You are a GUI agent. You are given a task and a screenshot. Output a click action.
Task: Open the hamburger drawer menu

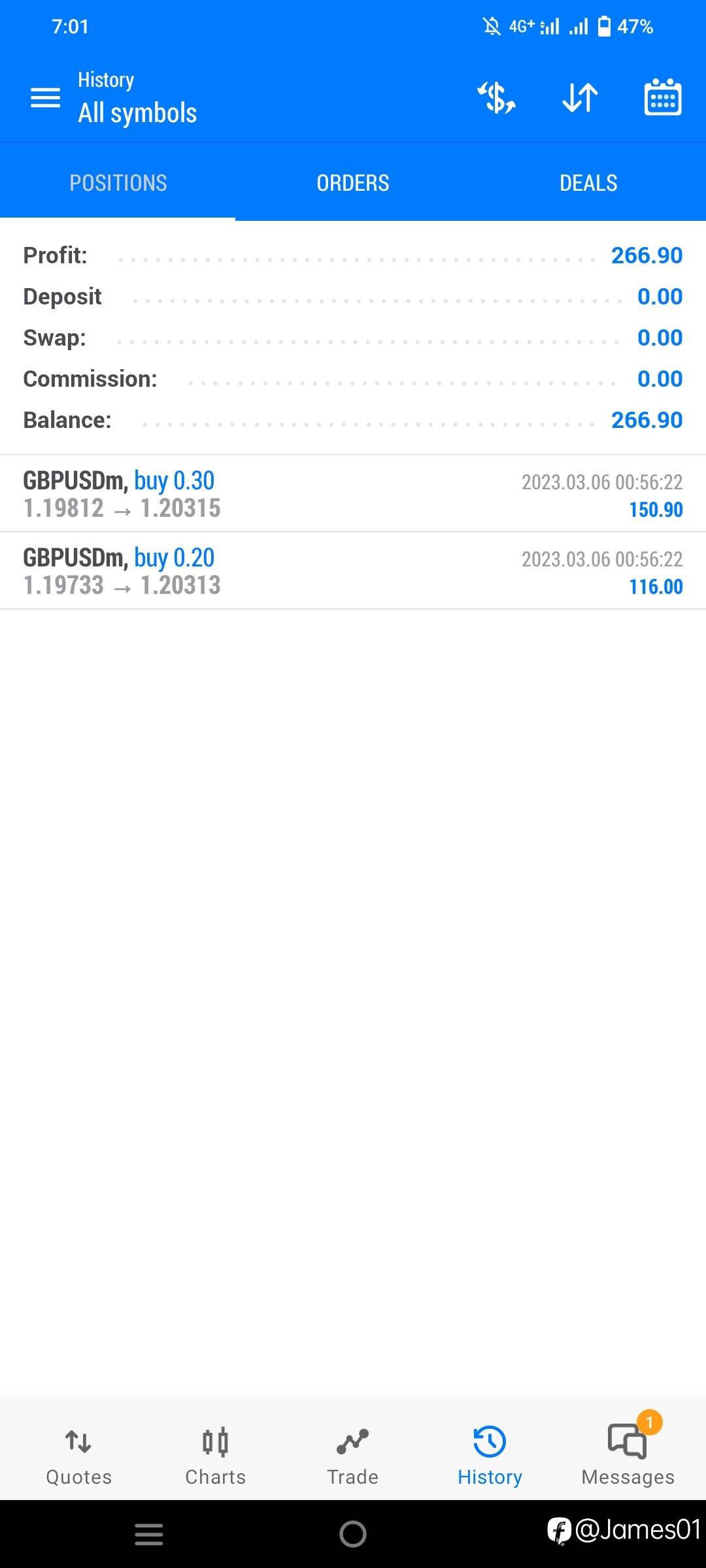pos(45,98)
